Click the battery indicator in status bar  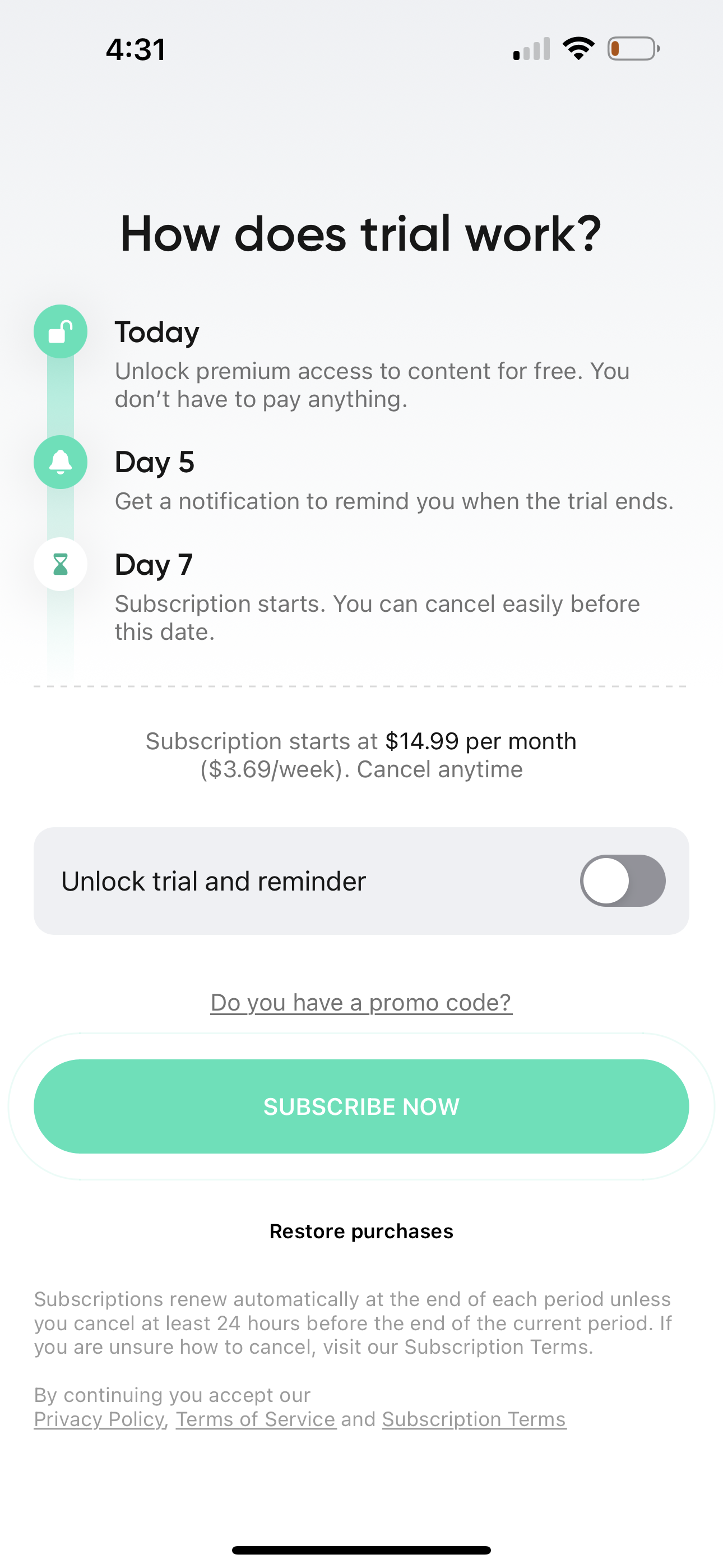(x=631, y=49)
